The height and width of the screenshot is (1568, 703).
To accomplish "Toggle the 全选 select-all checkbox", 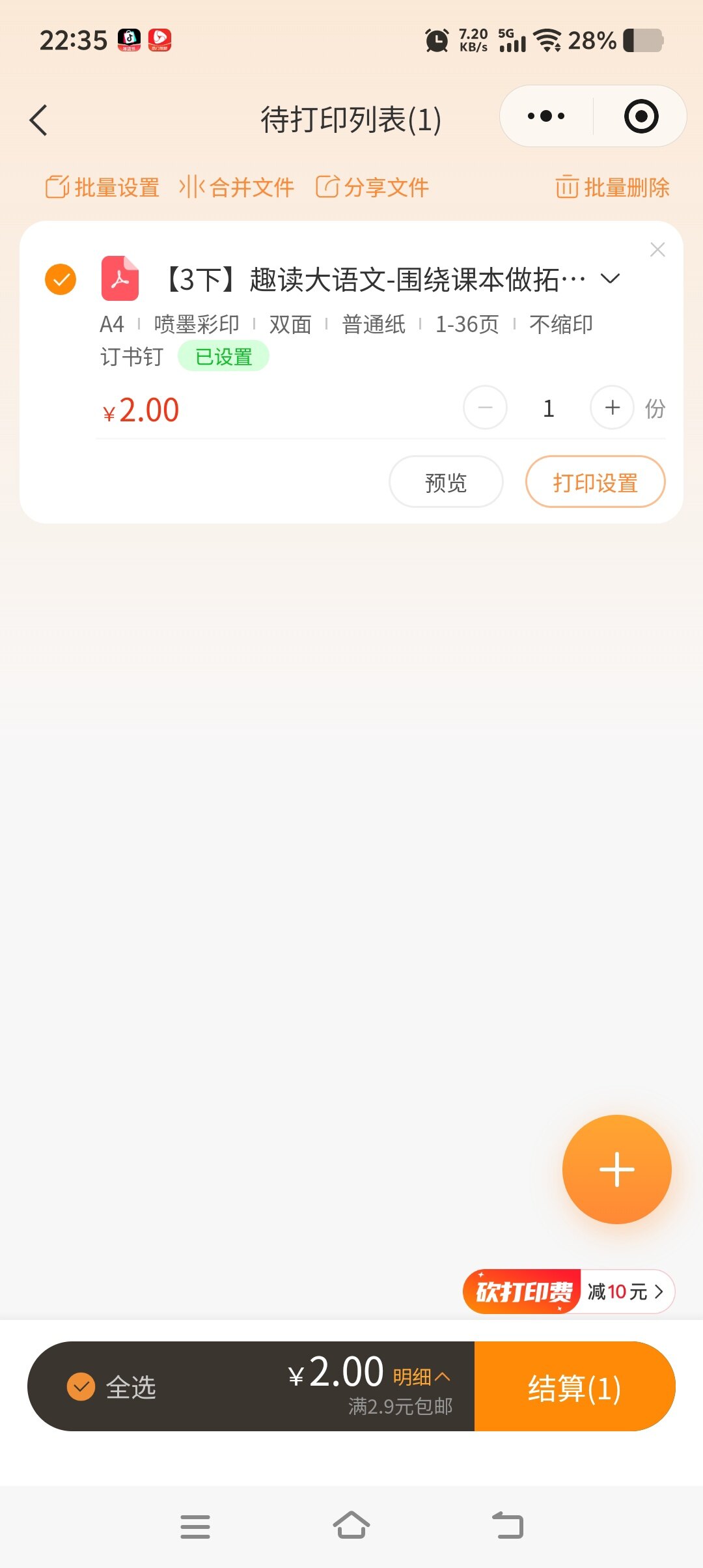I will point(81,1386).
